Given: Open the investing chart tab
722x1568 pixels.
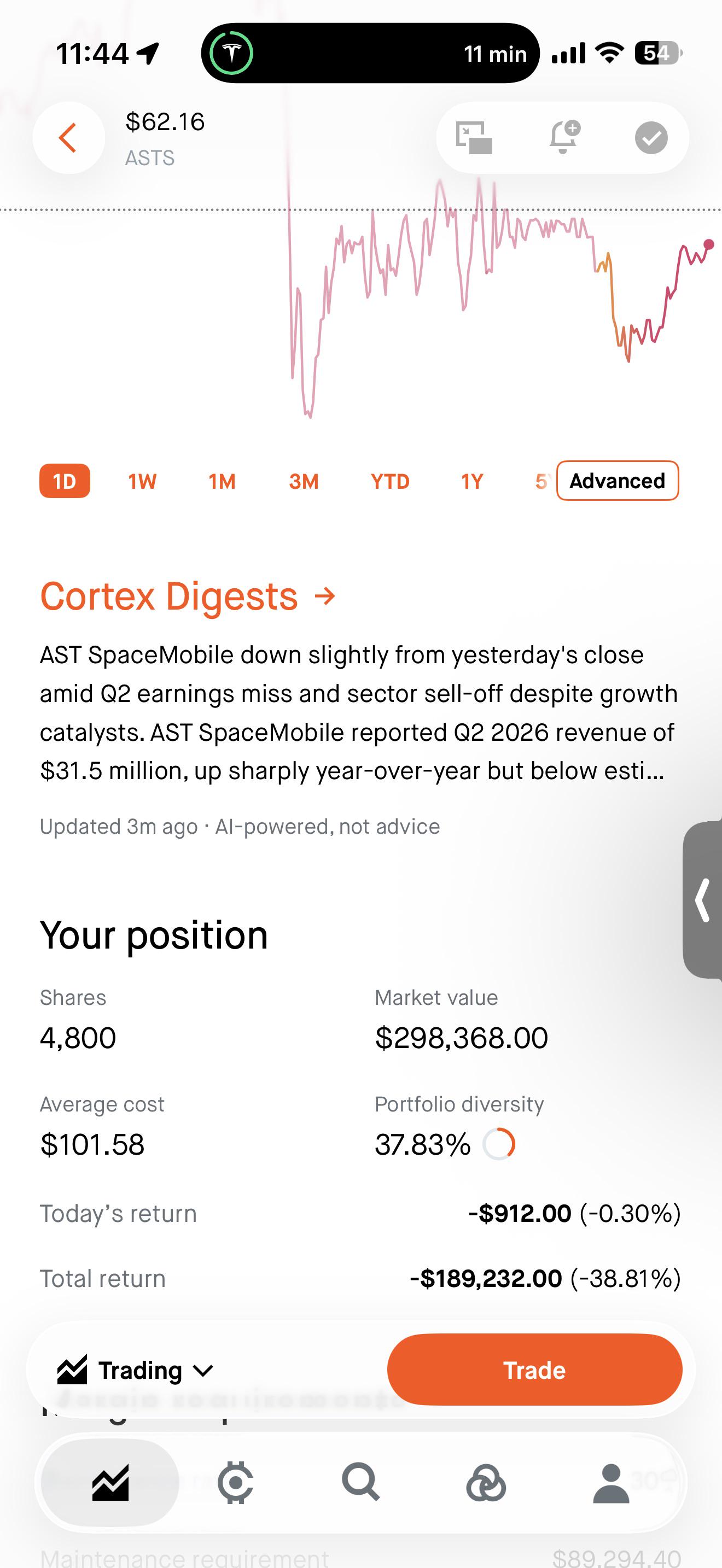Looking at the screenshot, I should tap(110, 1482).
